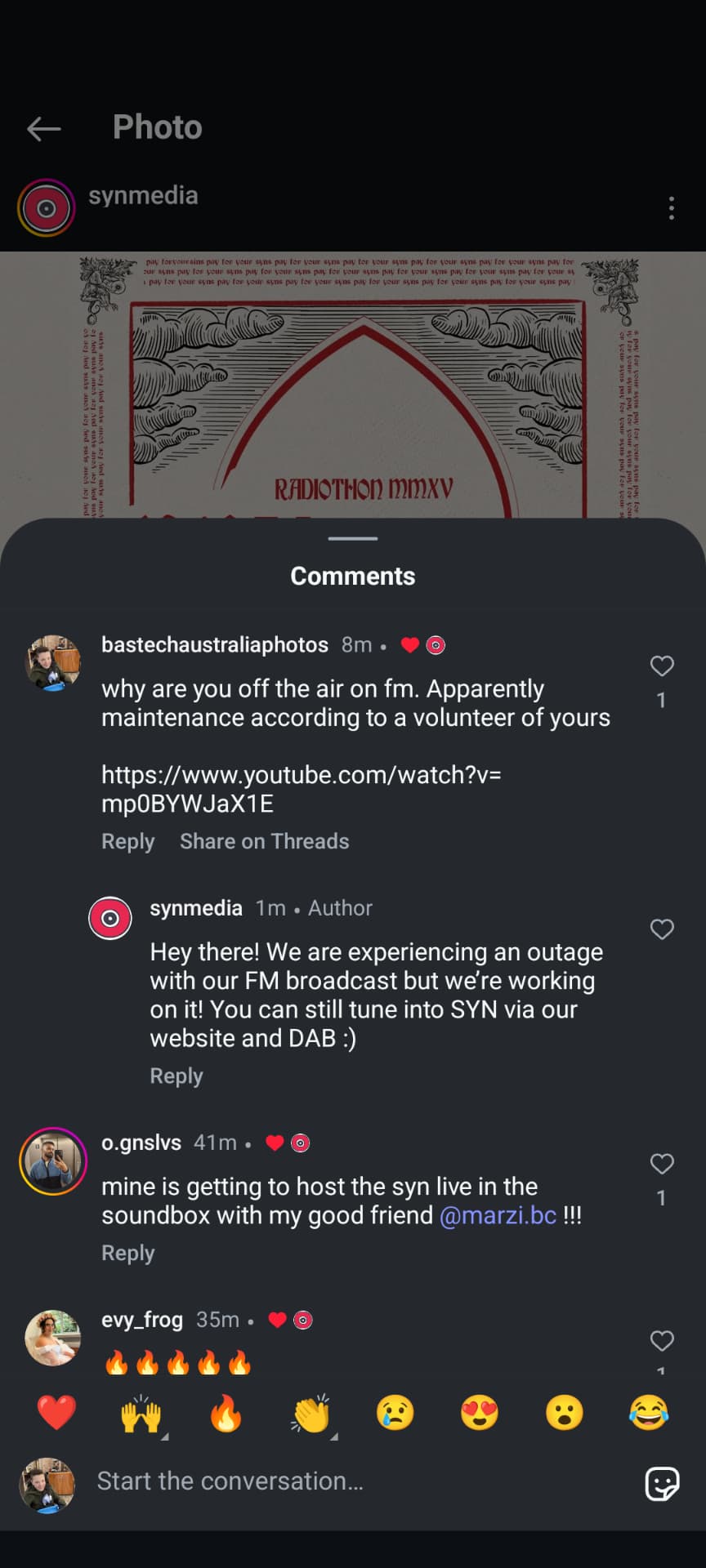Focus the Start the conversation field
706x1568 pixels.
click(x=327, y=1481)
